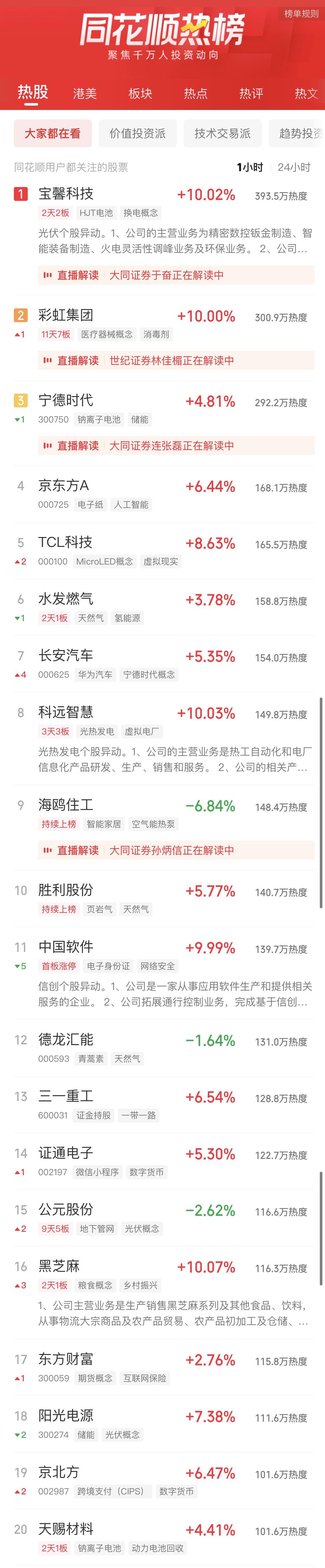Tap the 三一重工 stock row
This screenshot has height=1568, width=325.
[66, 1096]
